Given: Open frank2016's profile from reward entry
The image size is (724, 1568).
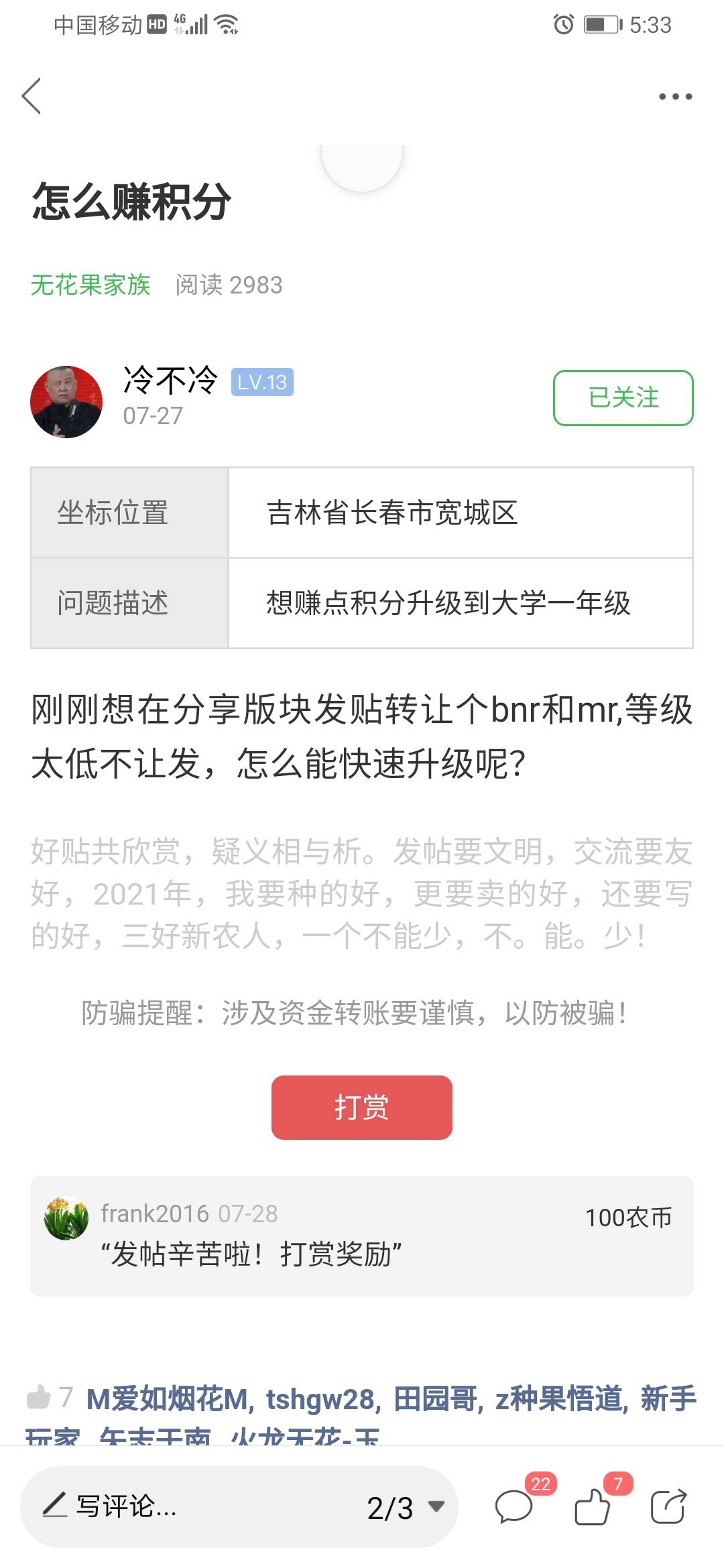Looking at the screenshot, I should [x=66, y=1218].
